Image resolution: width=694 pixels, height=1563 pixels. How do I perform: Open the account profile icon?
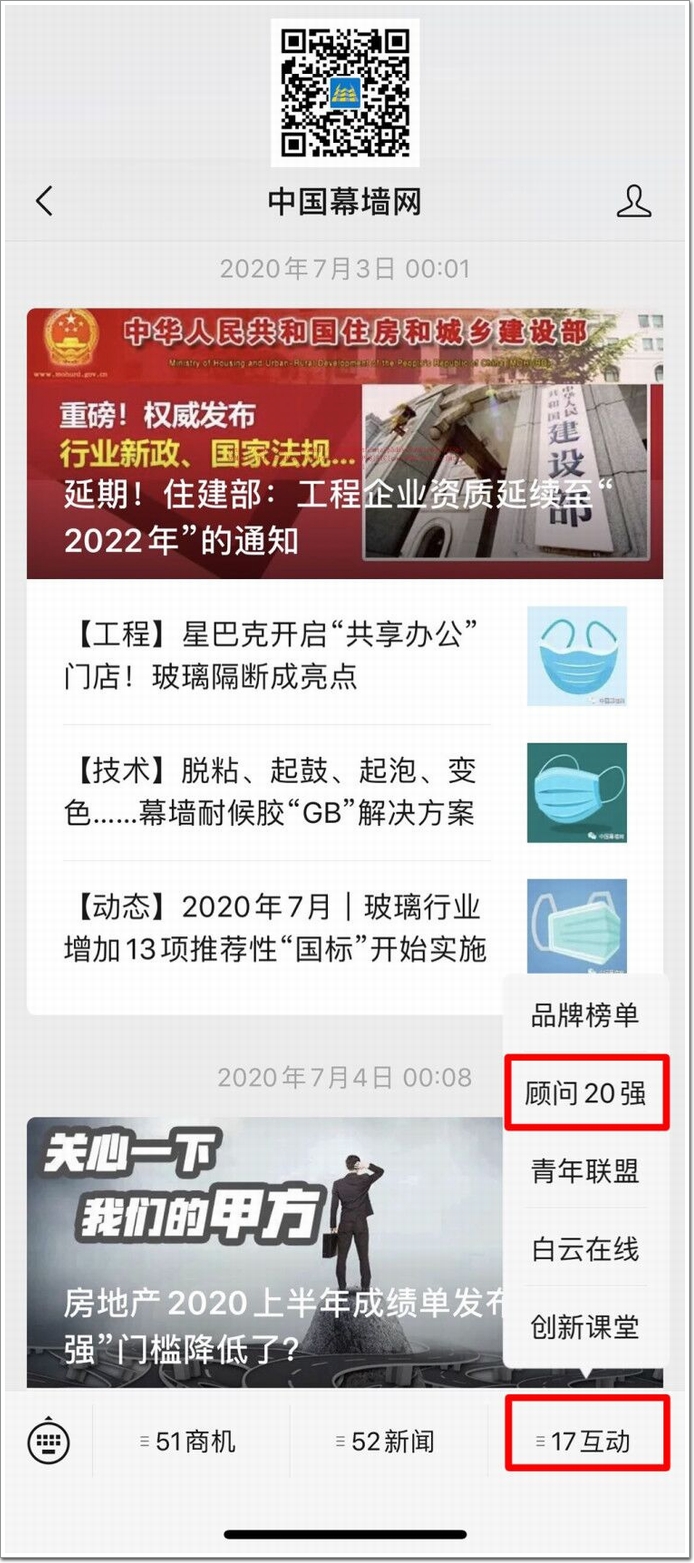pyautogui.click(x=633, y=201)
